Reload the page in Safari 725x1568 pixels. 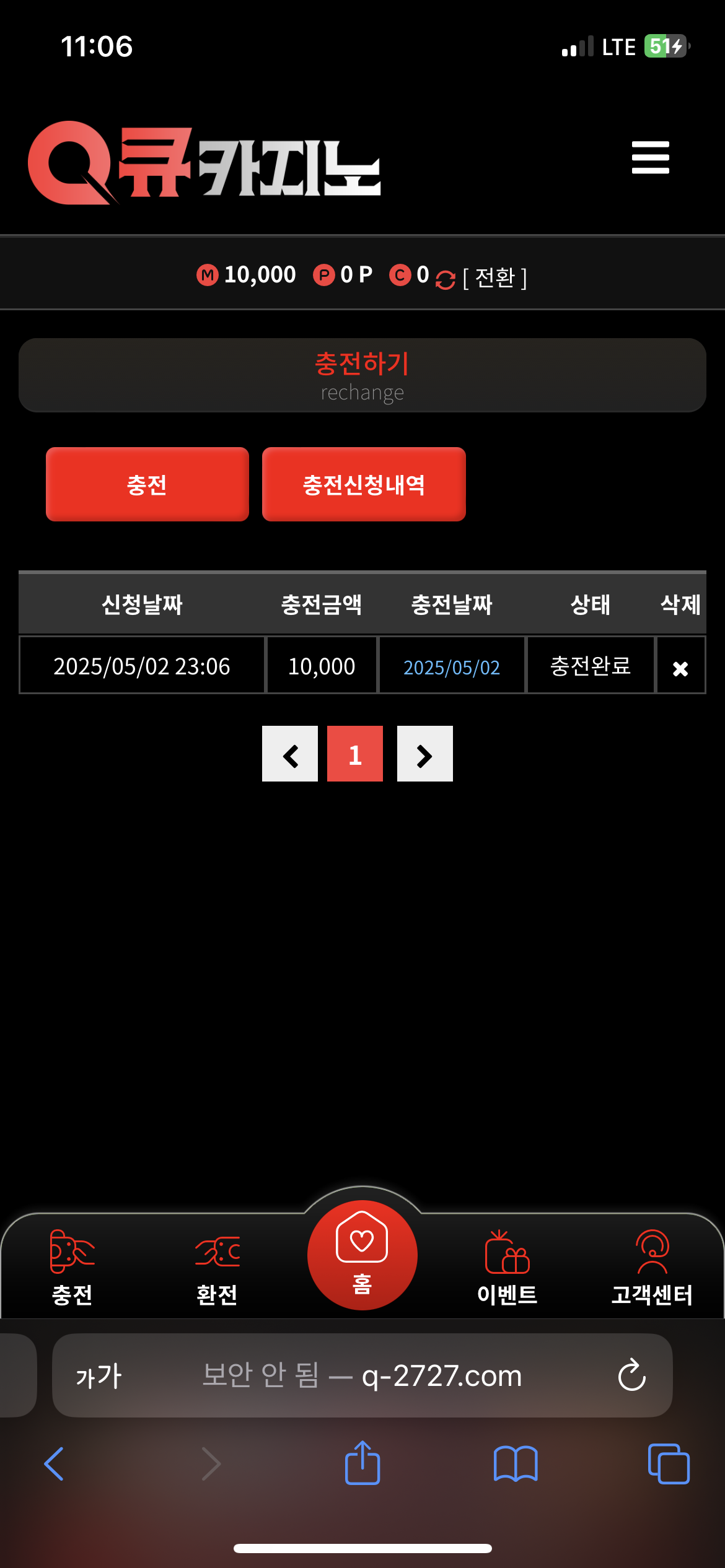tap(631, 1375)
